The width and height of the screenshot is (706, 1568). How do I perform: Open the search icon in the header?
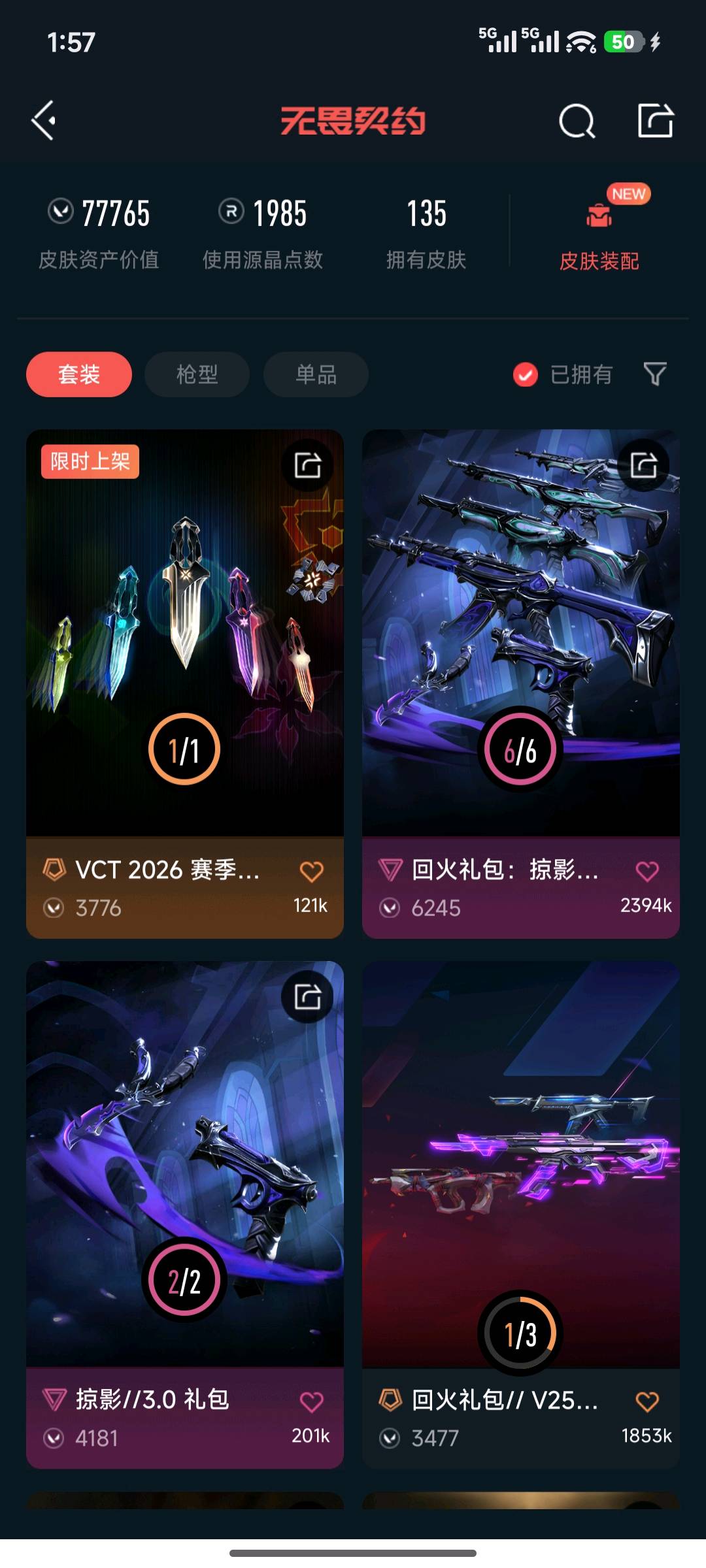click(577, 121)
